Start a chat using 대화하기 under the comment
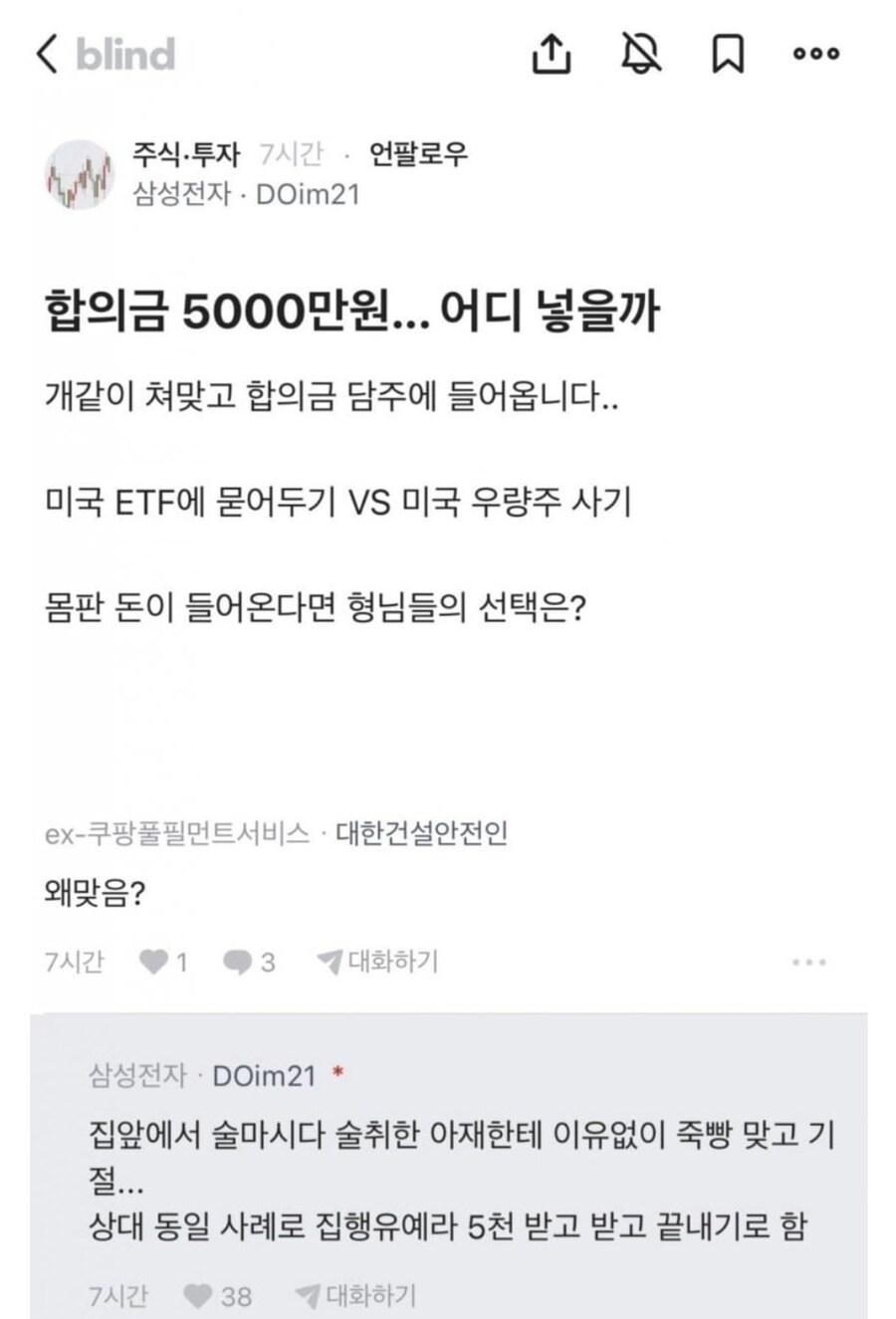Viewport: 896px width, 1319px height. (x=392, y=961)
